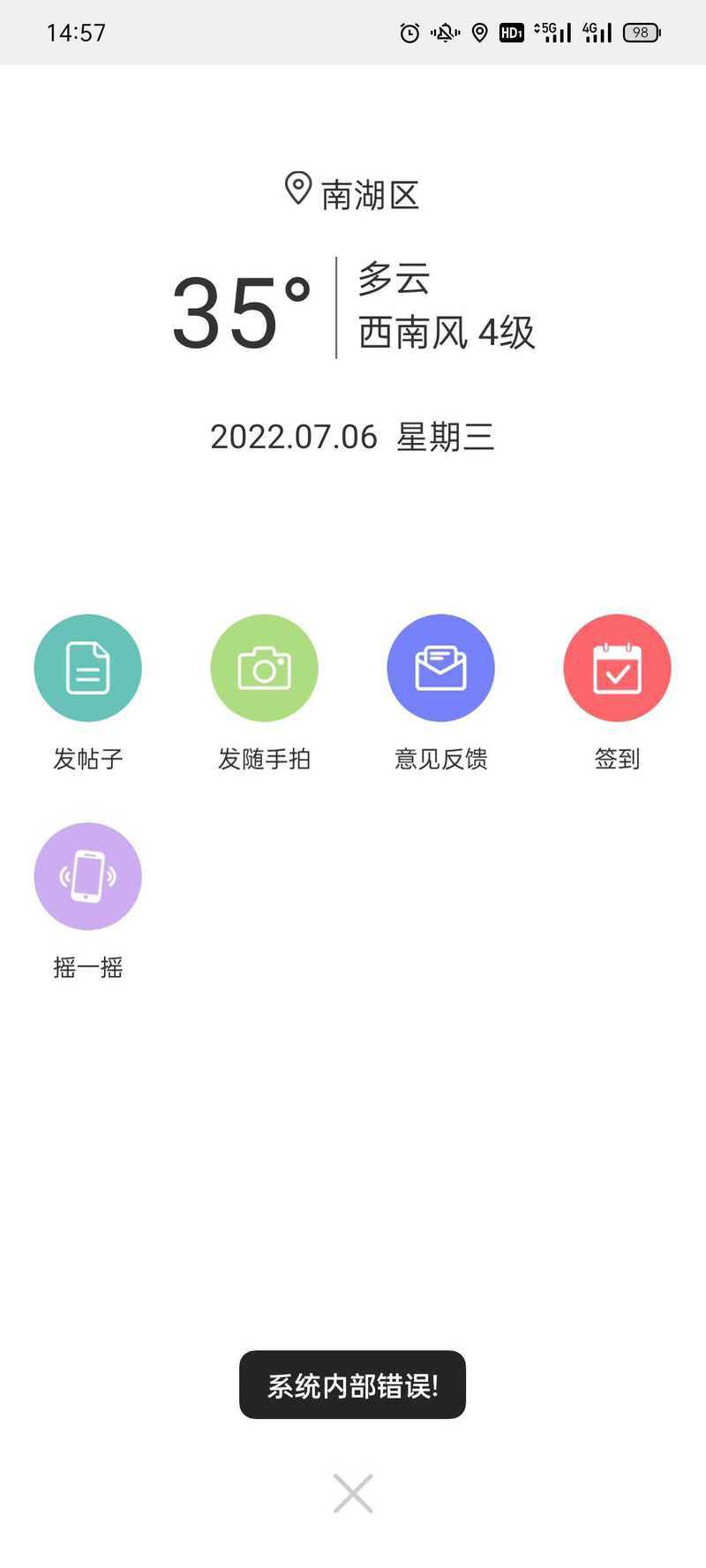
Task: Tap the 发随手拍 camera button
Action: pyautogui.click(x=264, y=668)
